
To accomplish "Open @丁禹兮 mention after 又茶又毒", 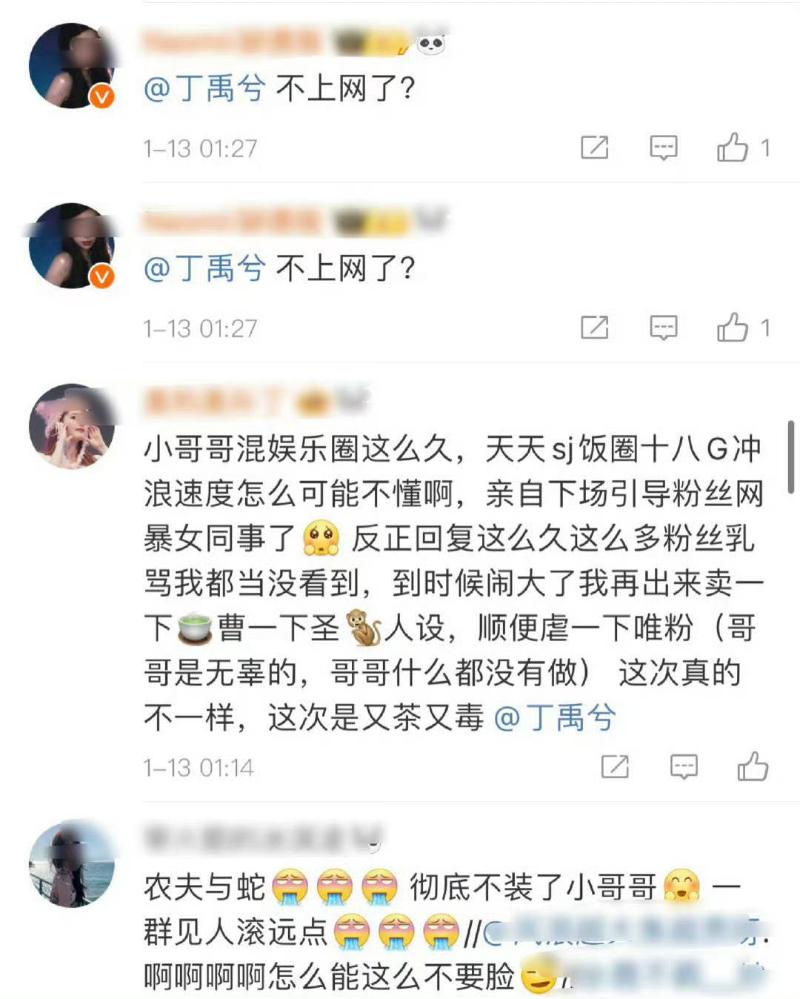I will [555, 717].
